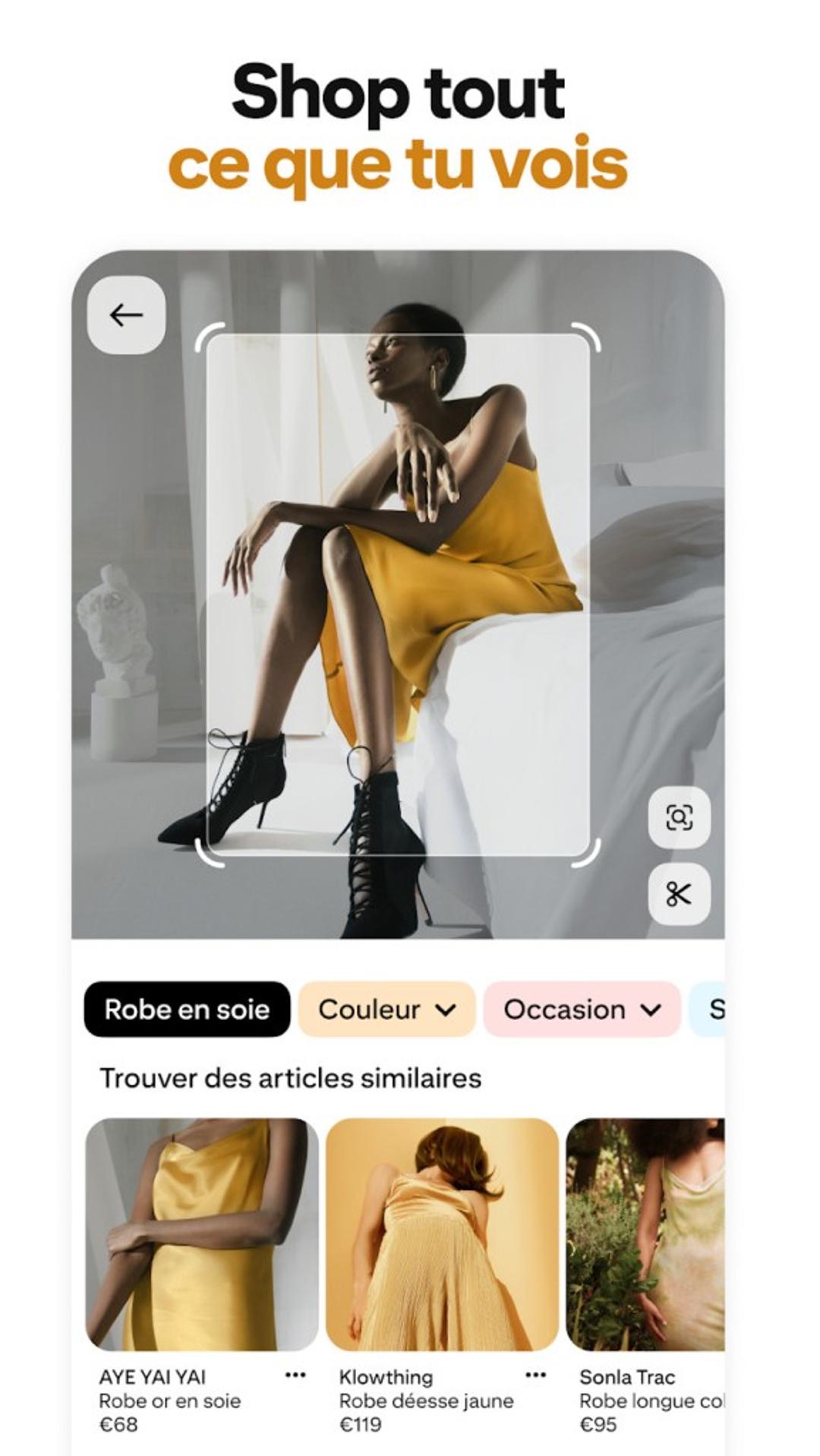Deselect the black 'Robe en soie' chip
This screenshot has height=1456, width=820.
[x=186, y=1010]
